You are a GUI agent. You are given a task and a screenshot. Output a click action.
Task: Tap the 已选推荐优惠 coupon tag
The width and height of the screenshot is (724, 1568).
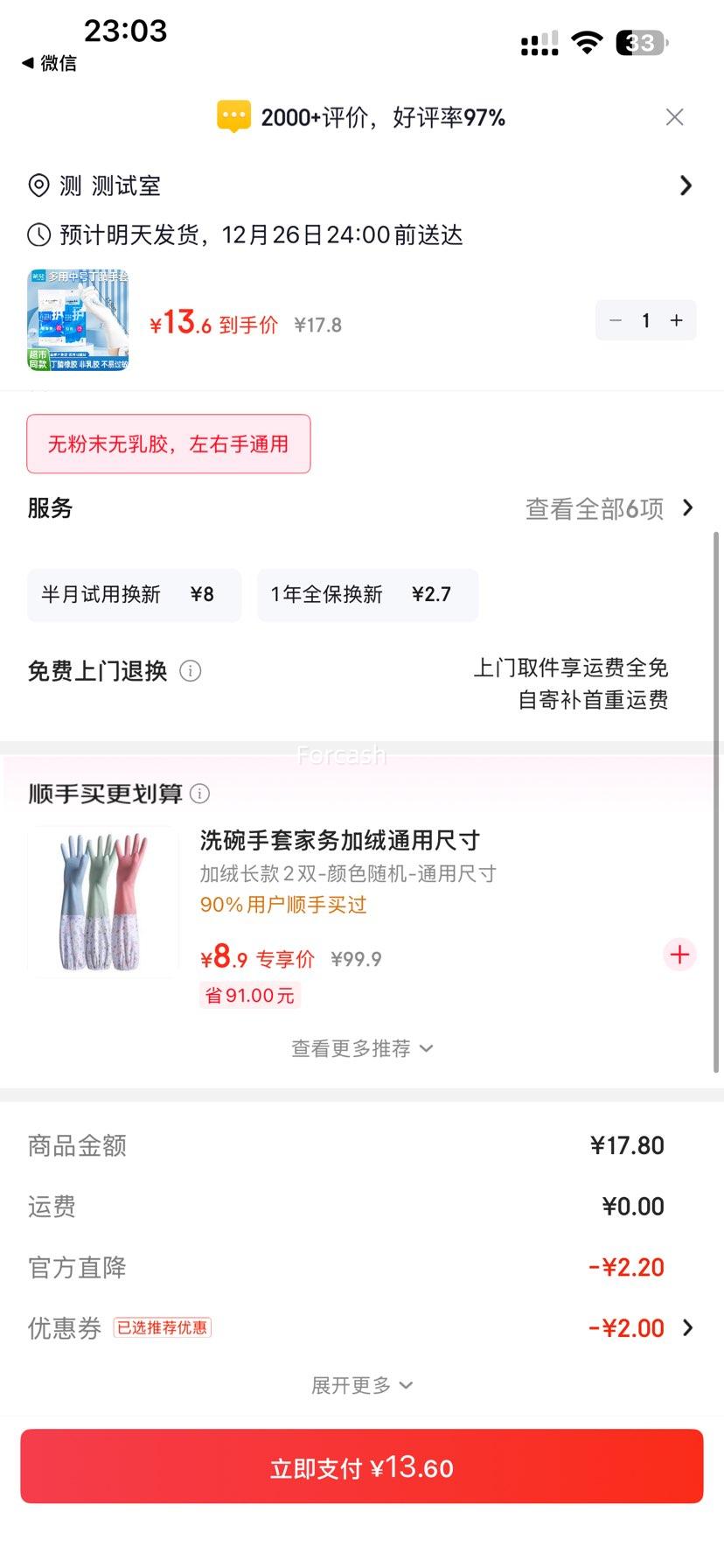tap(164, 1327)
